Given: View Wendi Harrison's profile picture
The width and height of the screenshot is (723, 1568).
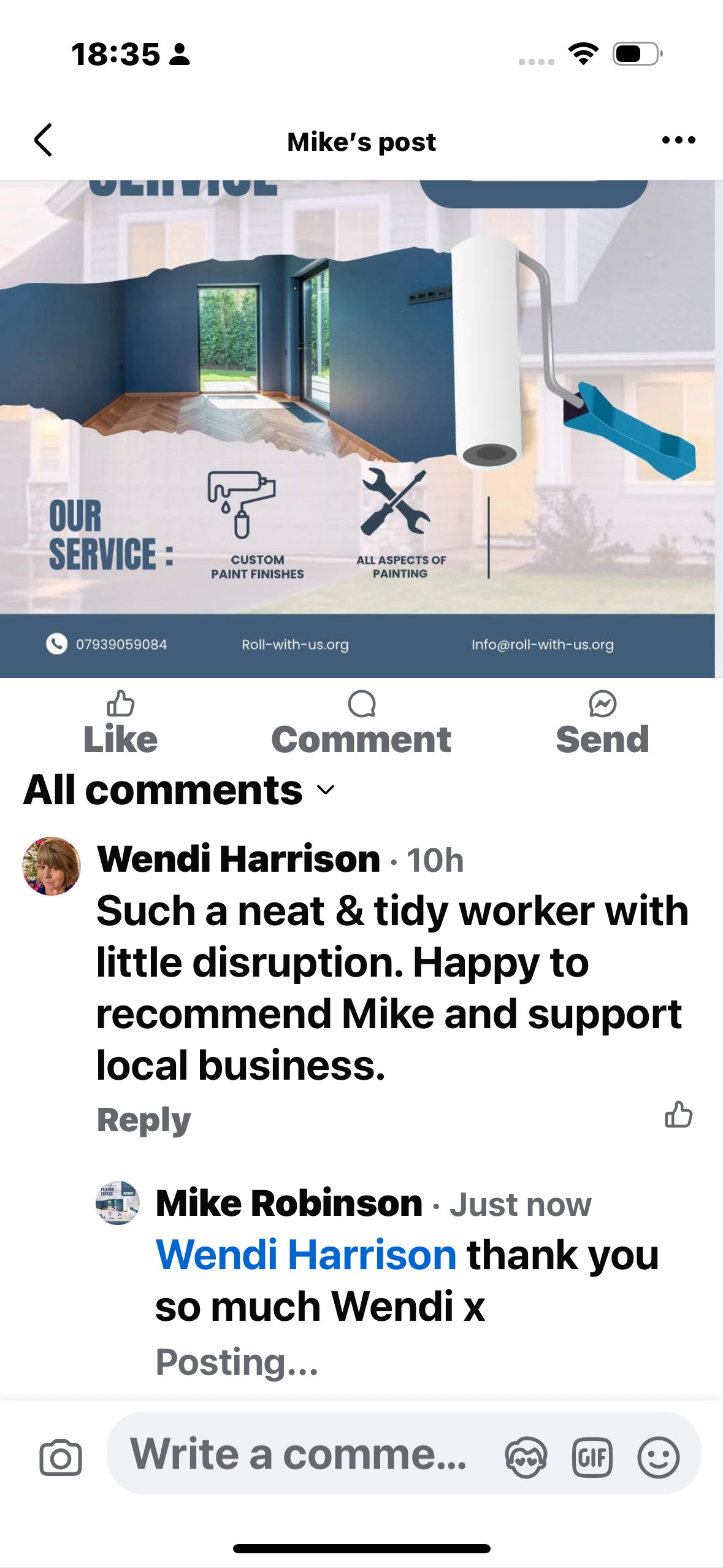Looking at the screenshot, I should coord(52,866).
